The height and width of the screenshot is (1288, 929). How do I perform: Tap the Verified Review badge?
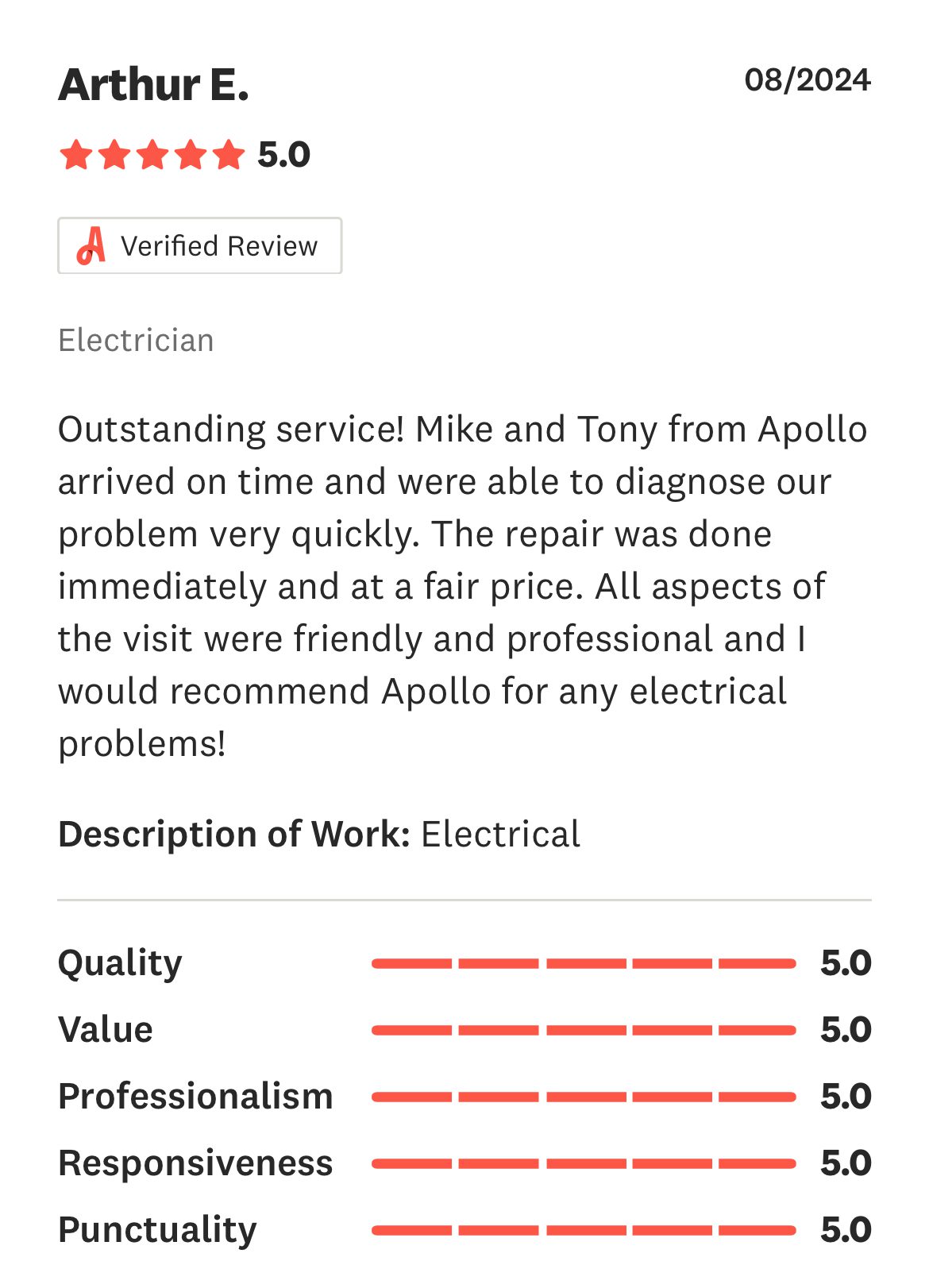(199, 246)
